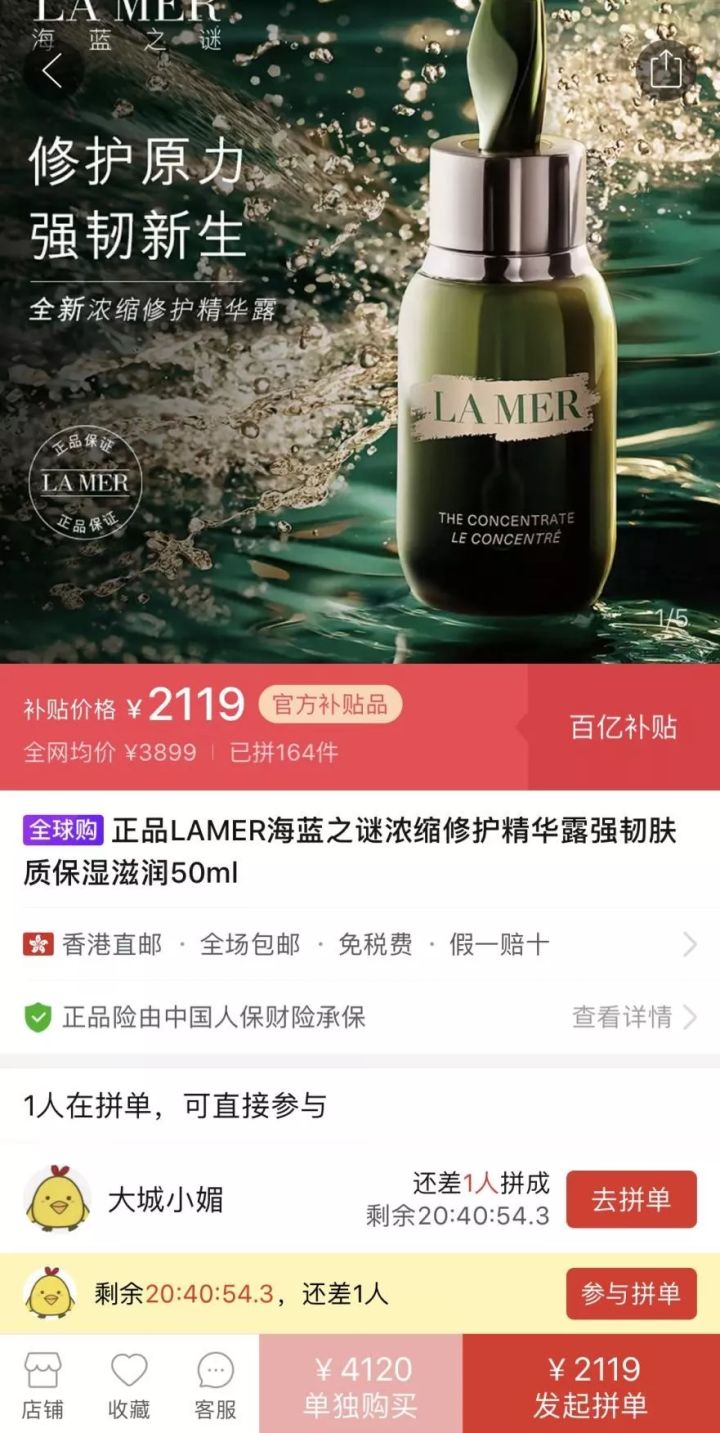The height and width of the screenshot is (1433, 720).
Task: Tap the 官方补贴品 badge next to price
Action: [334, 704]
